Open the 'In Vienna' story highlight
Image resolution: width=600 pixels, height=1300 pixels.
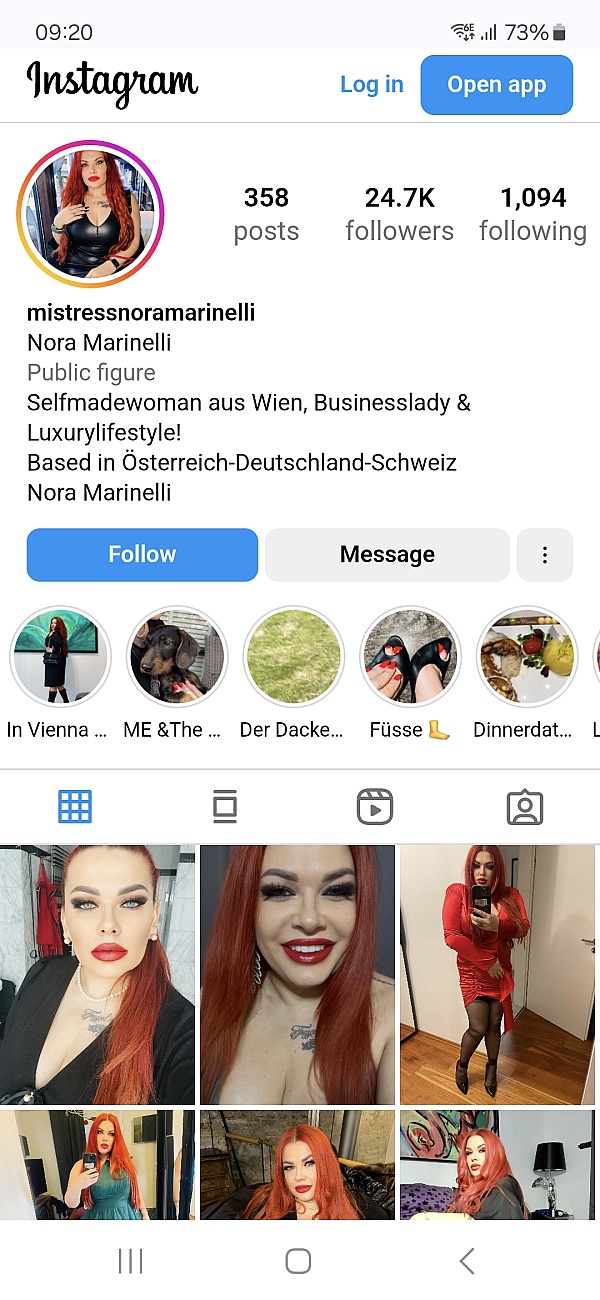(60, 657)
